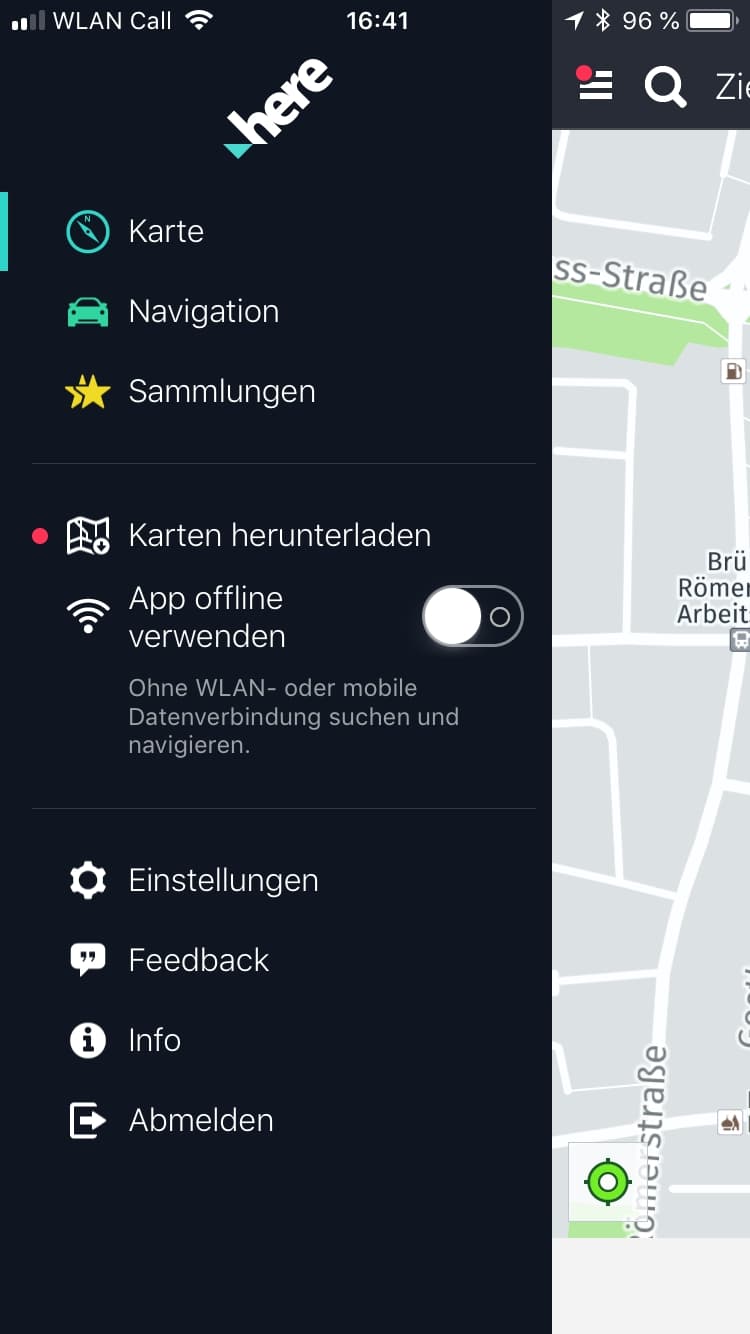The height and width of the screenshot is (1334, 750).
Task: Open the Karte menu item
Action: pos(276,231)
